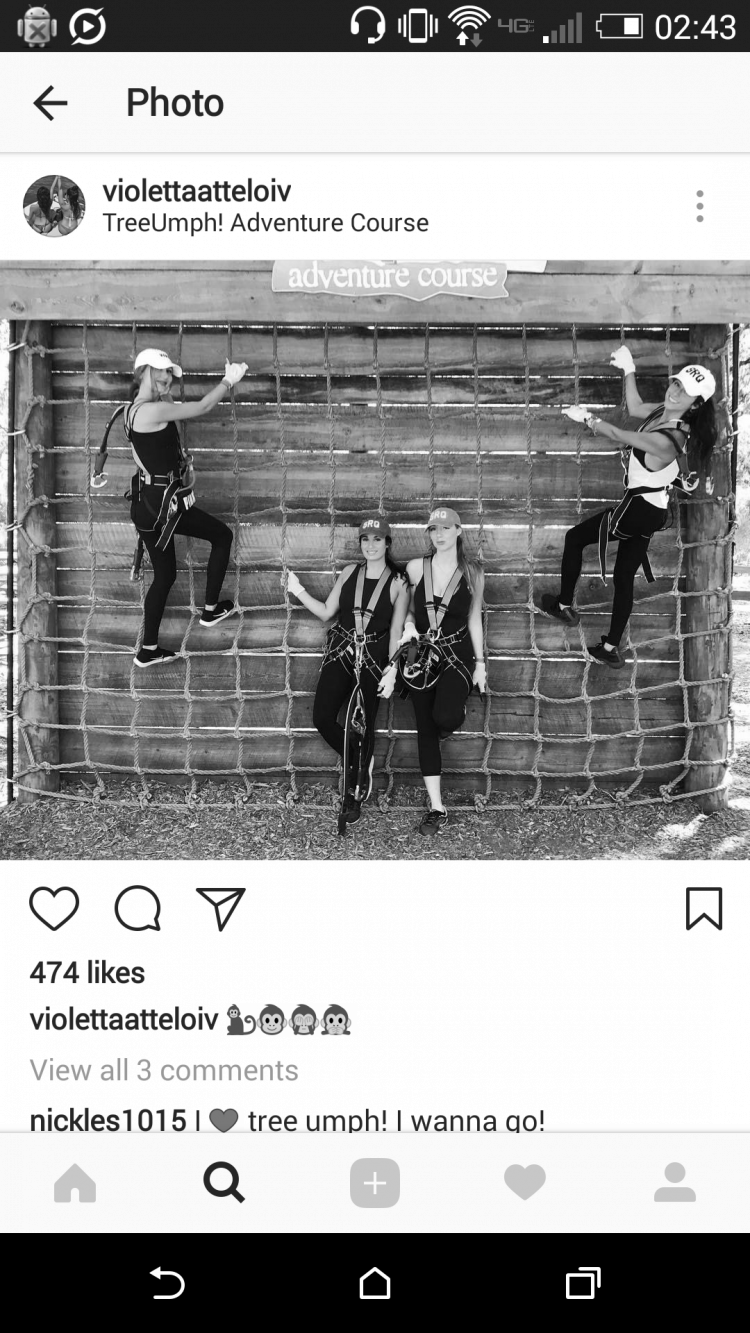View all 3 comments
This screenshot has width=750, height=1333.
(164, 1070)
